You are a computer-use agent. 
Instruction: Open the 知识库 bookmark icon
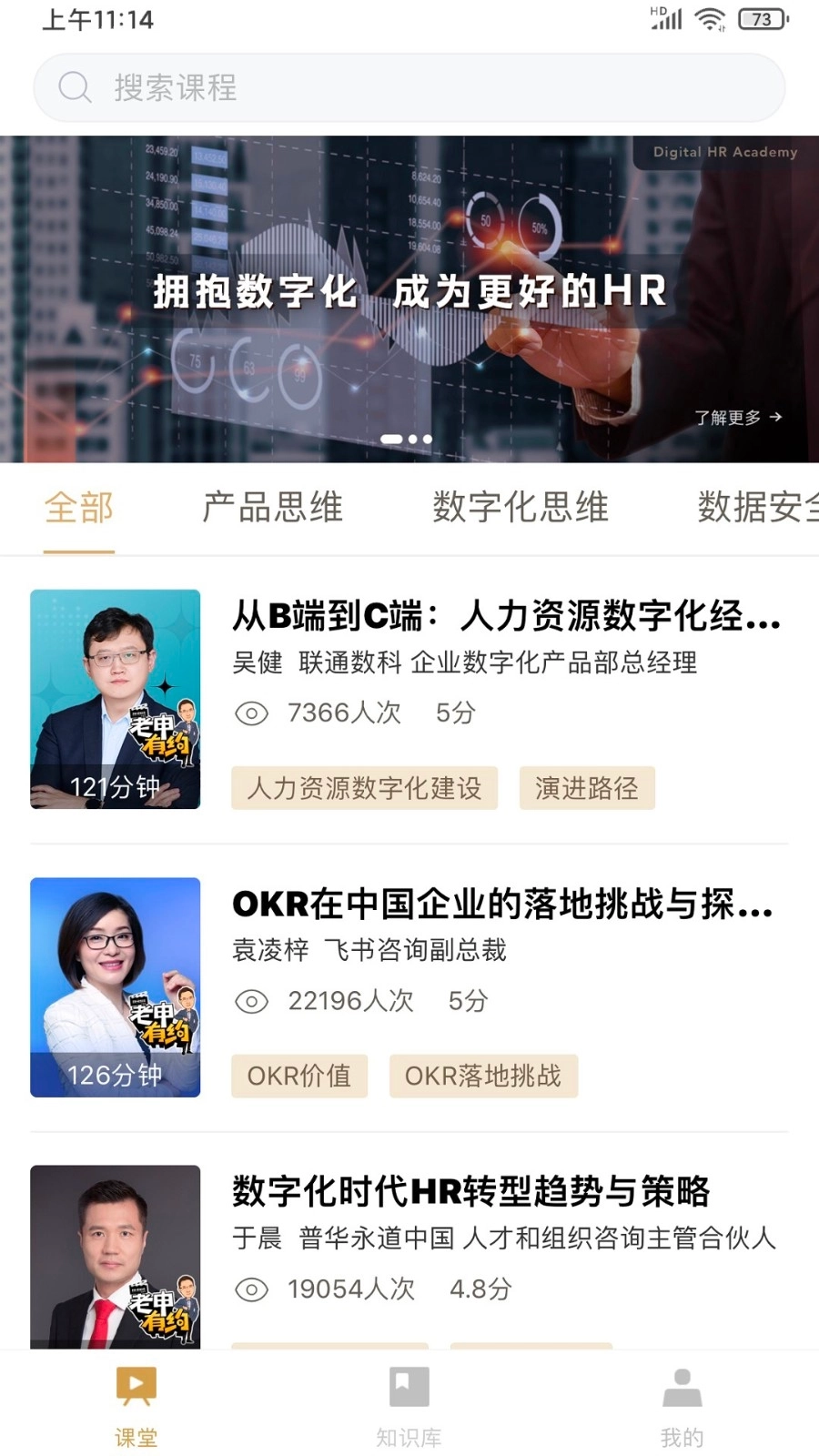pyautogui.click(x=408, y=1386)
